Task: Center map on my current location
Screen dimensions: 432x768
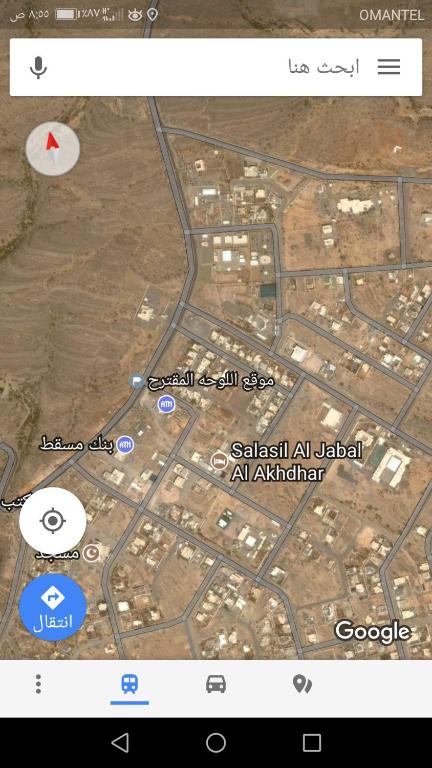Action: 53,520
